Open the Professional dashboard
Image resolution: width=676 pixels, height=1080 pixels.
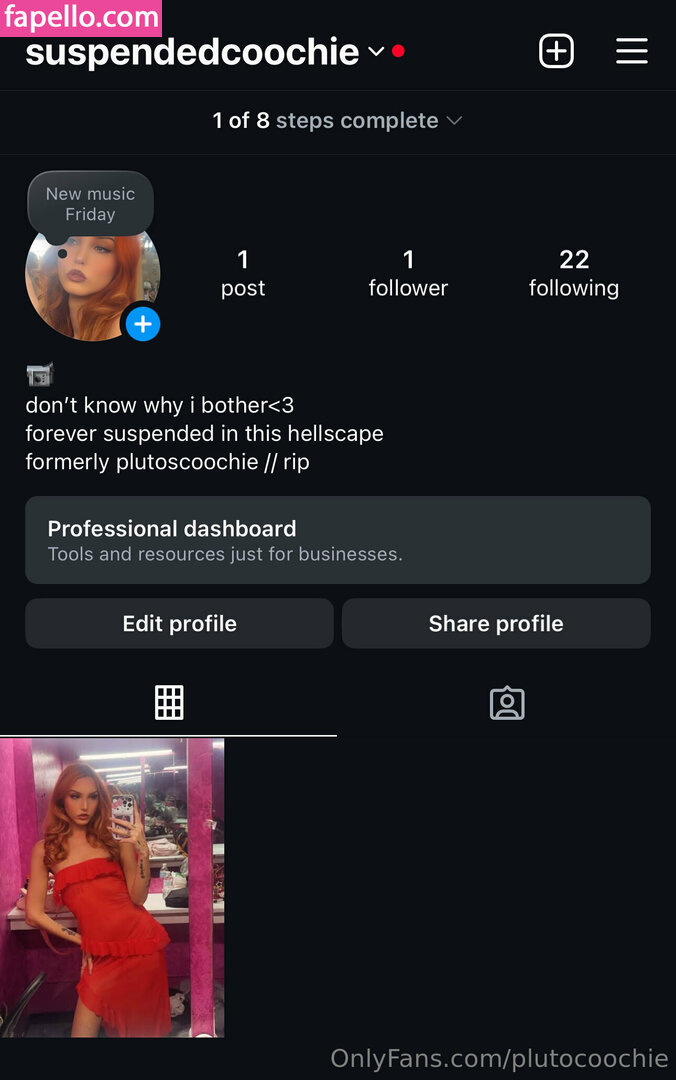click(337, 540)
